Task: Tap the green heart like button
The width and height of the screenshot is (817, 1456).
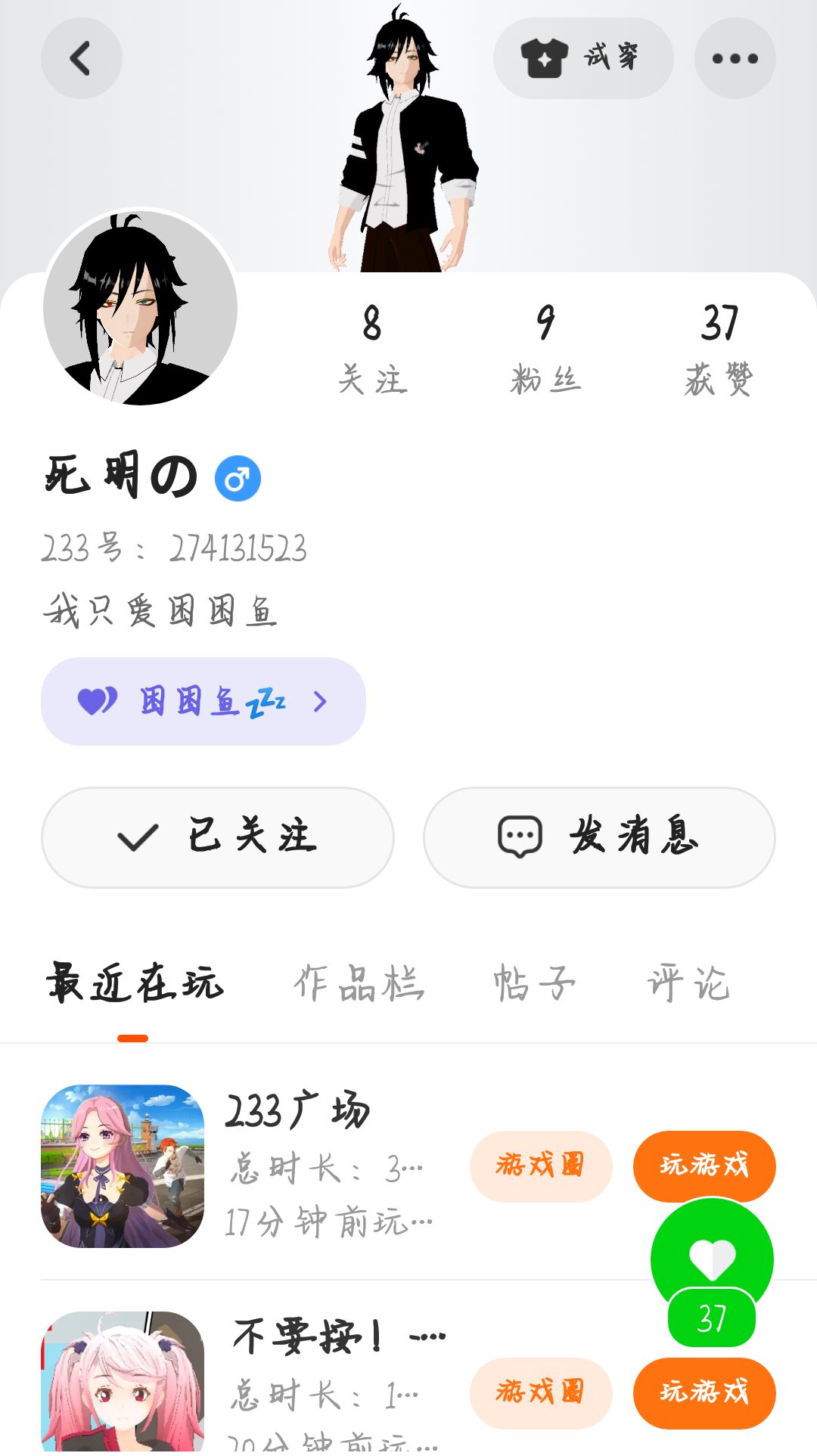Action: click(712, 1259)
